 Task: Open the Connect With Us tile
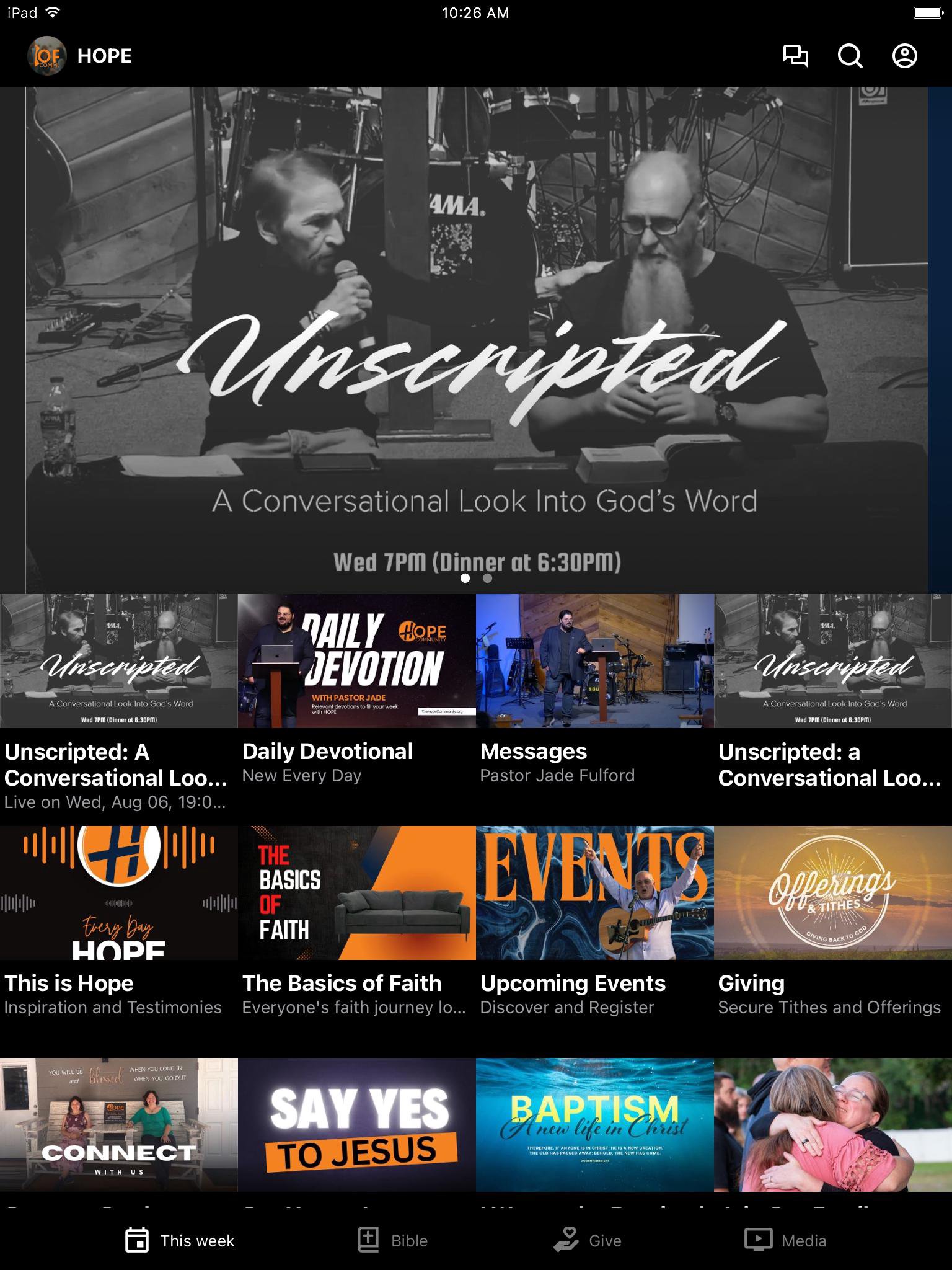pos(118,1124)
